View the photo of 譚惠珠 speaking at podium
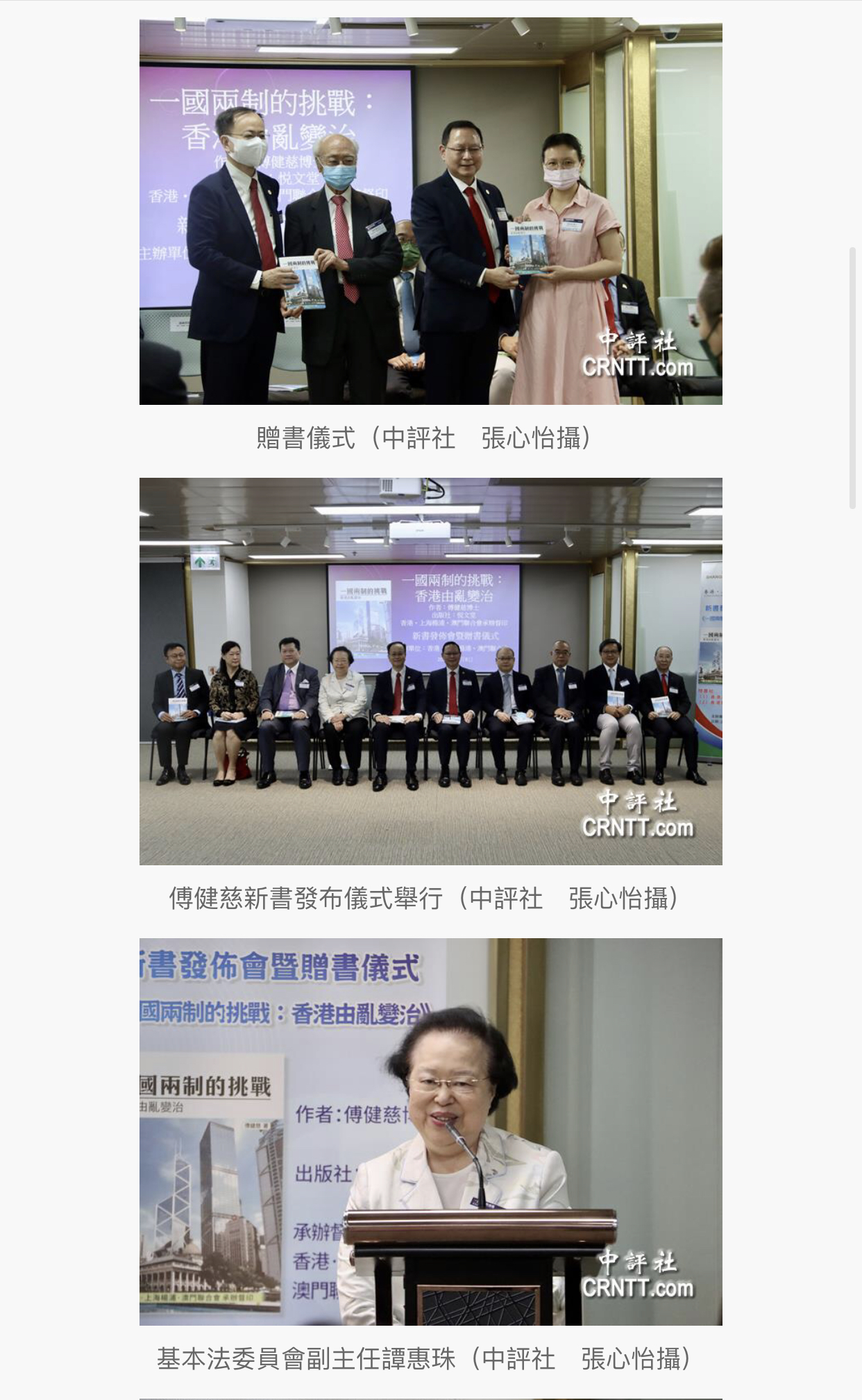 (430, 1131)
